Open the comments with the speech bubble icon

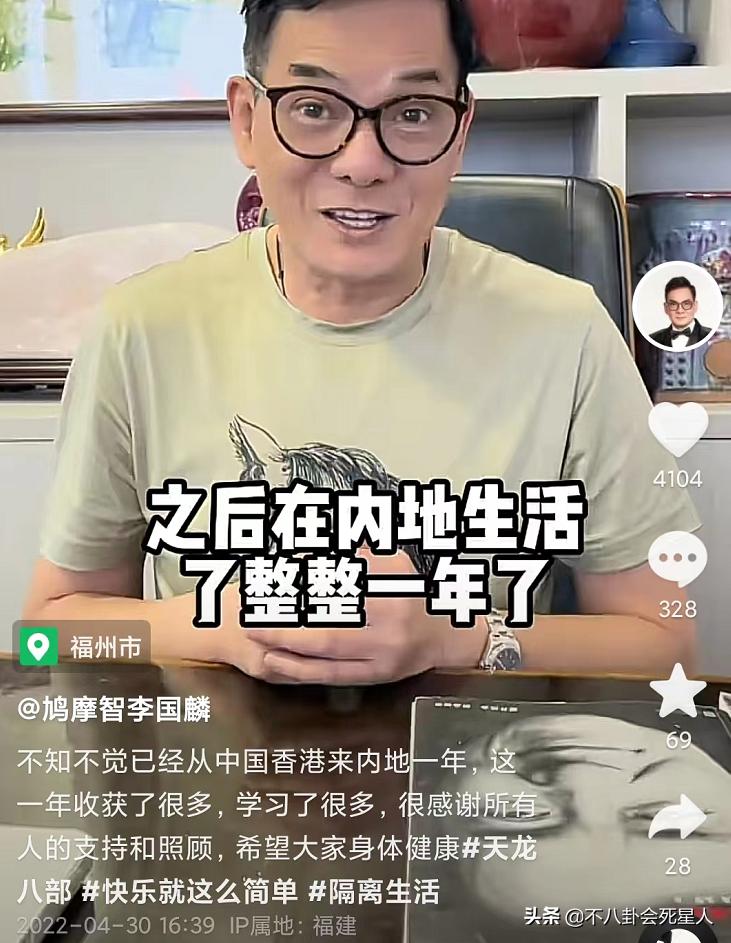coord(680,558)
